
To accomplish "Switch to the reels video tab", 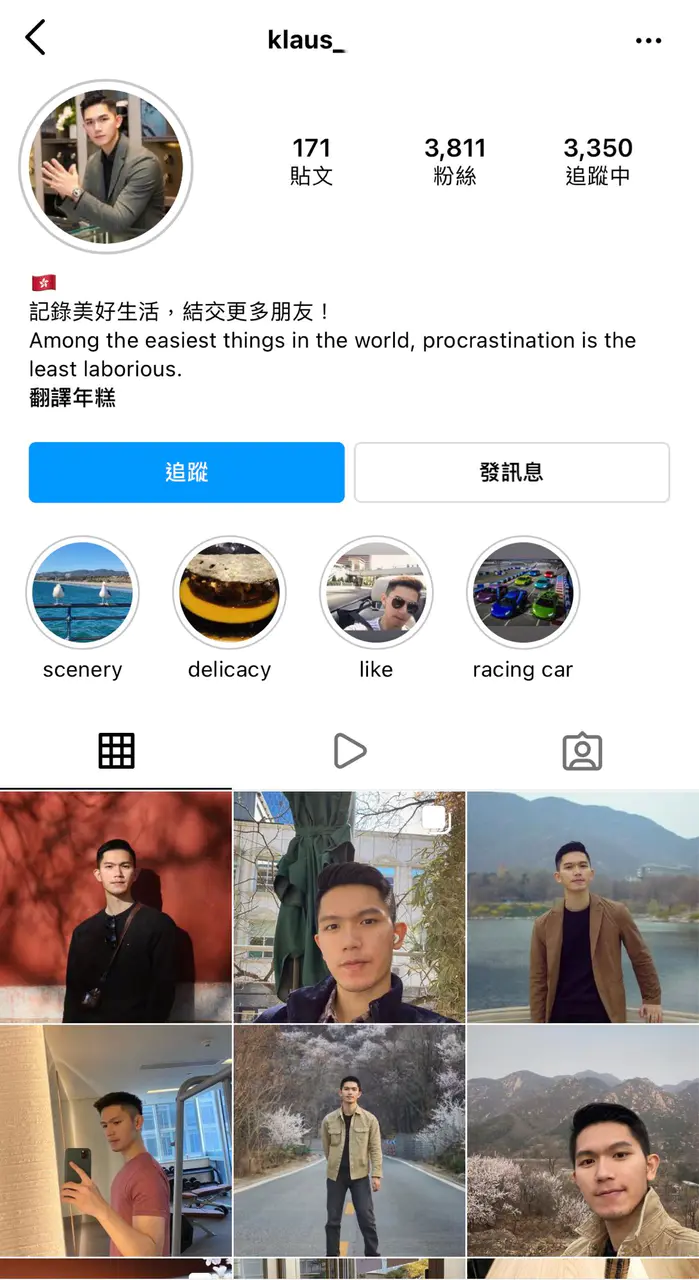I will (349, 751).
